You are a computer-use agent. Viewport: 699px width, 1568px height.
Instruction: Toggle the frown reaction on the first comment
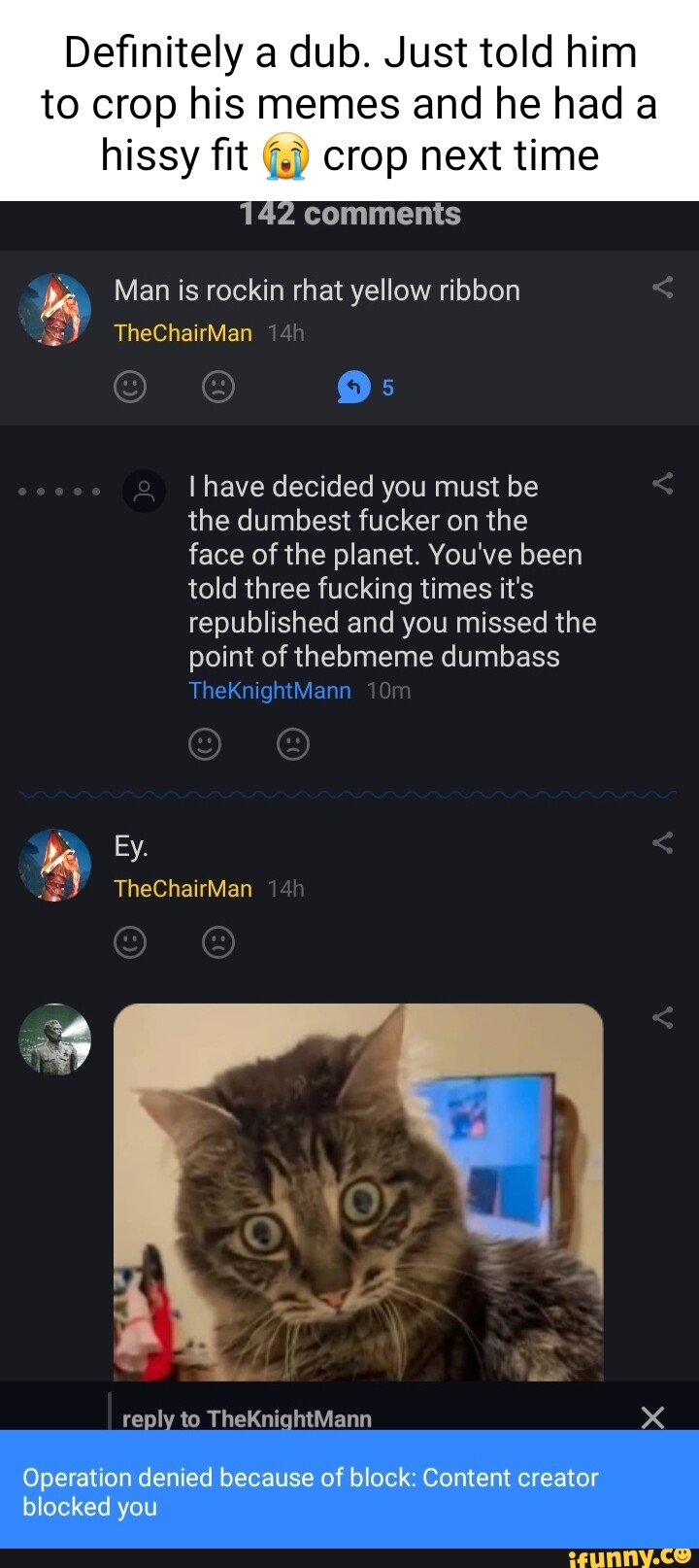[x=218, y=386]
